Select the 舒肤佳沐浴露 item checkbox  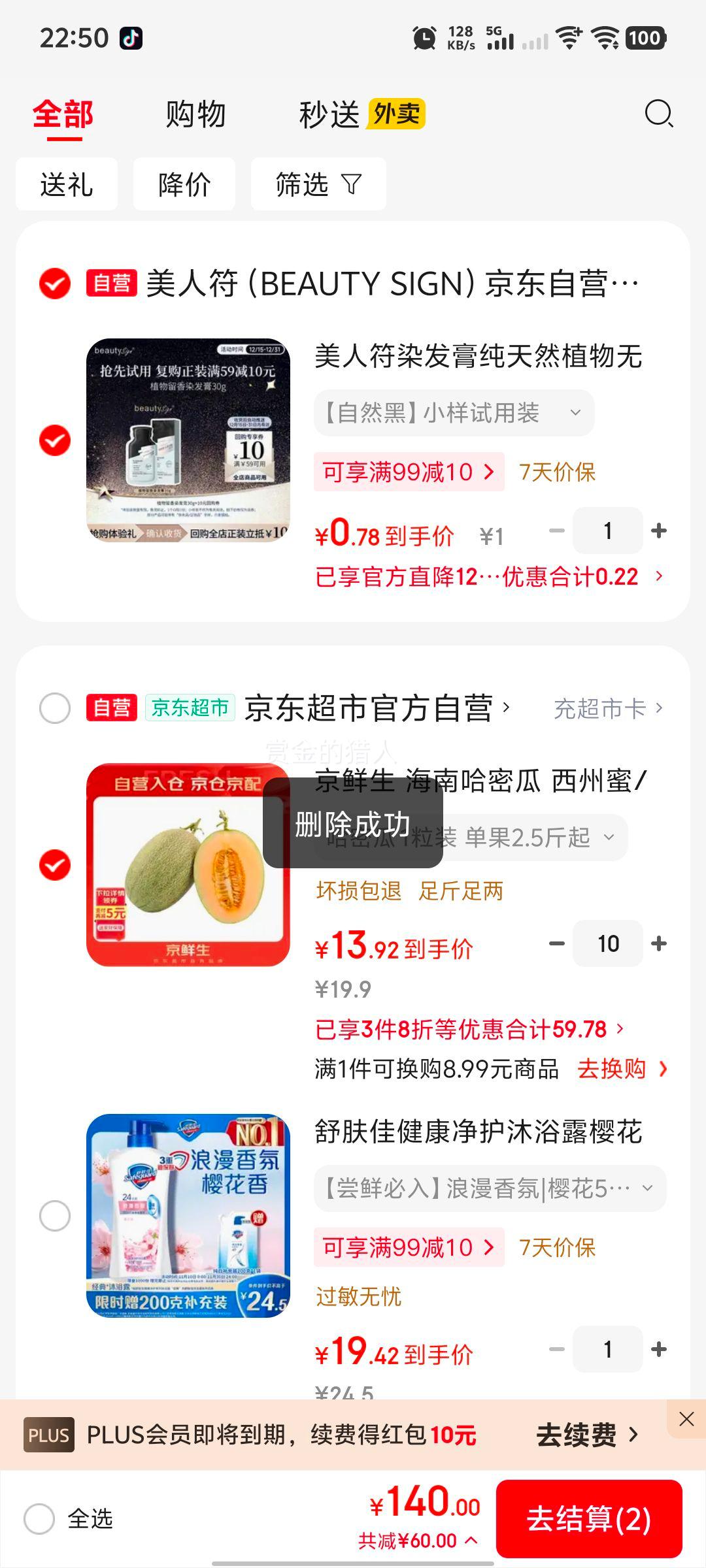tap(55, 1216)
